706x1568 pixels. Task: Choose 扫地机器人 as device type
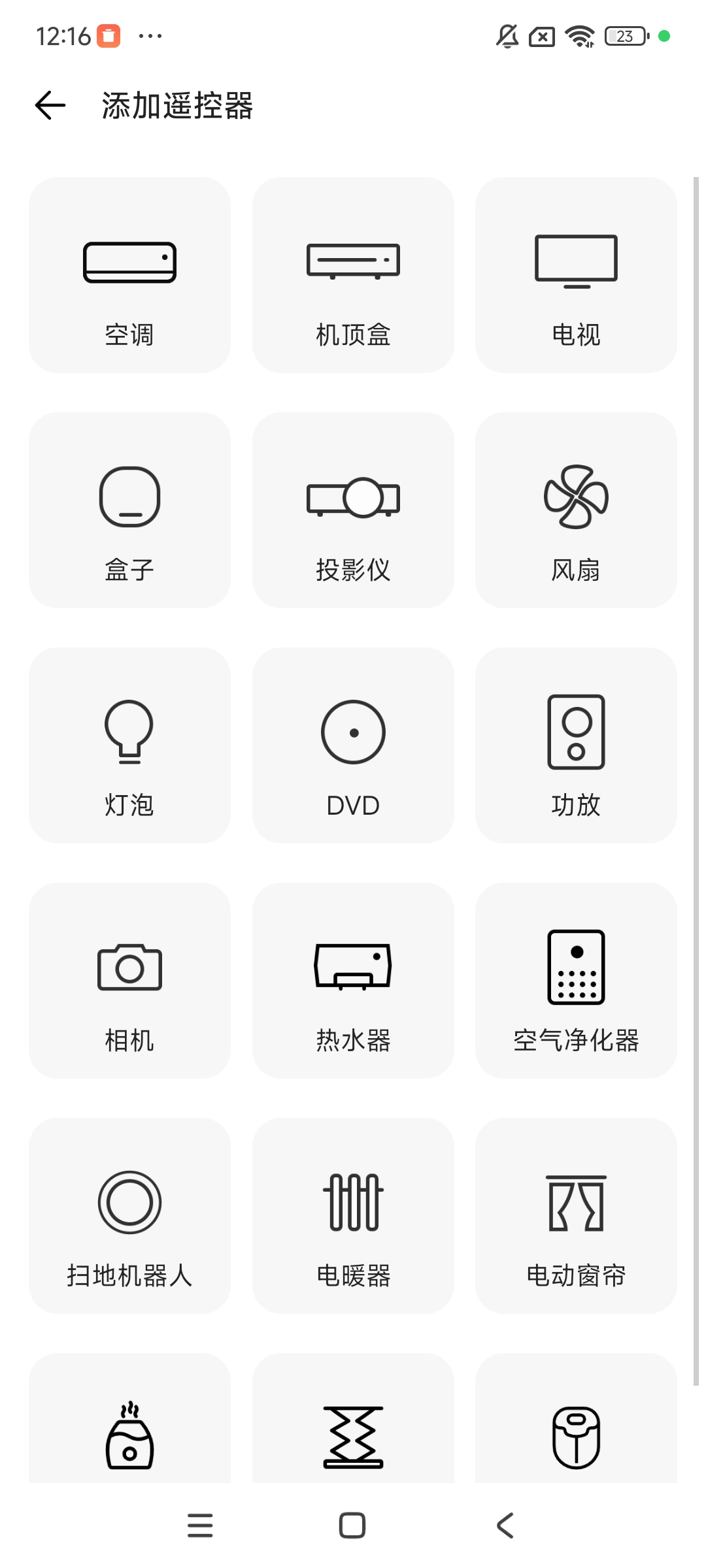click(x=129, y=1216)
